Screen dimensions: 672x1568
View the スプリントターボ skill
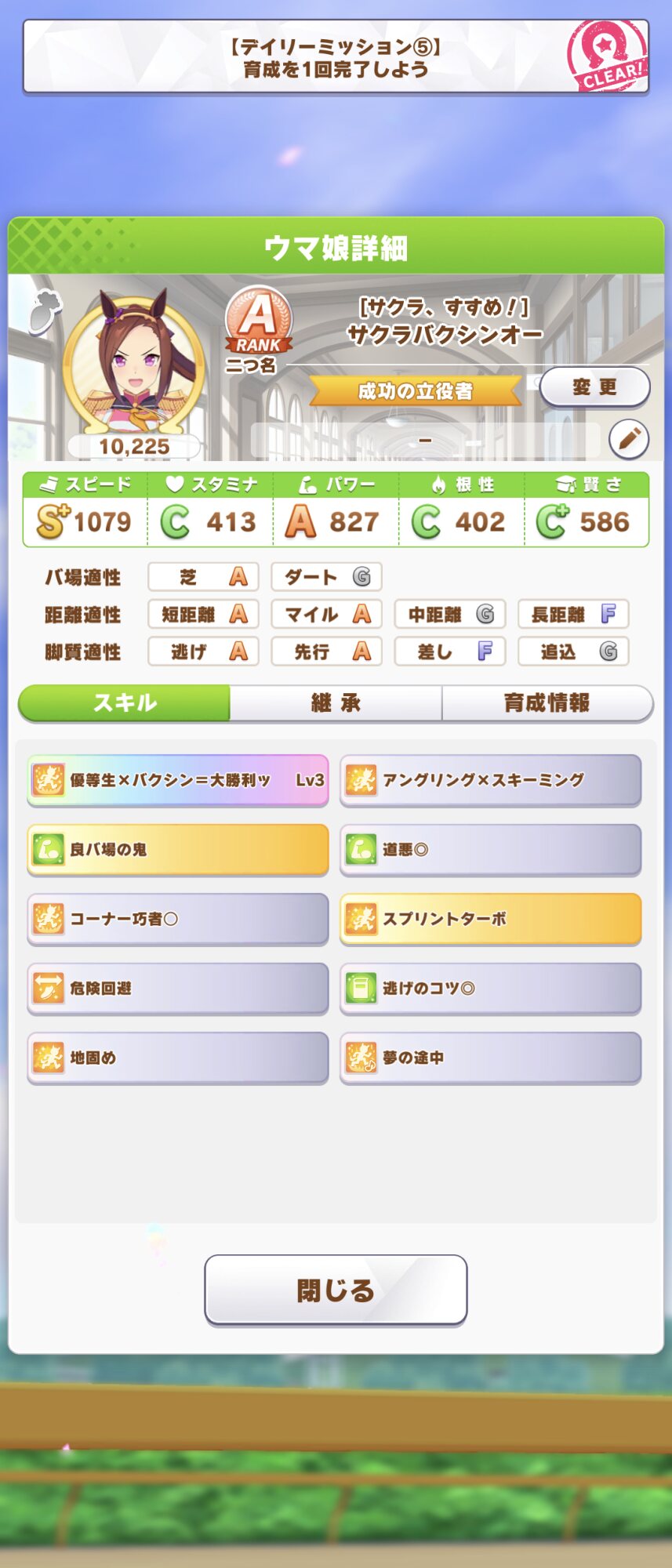[490, 919]
